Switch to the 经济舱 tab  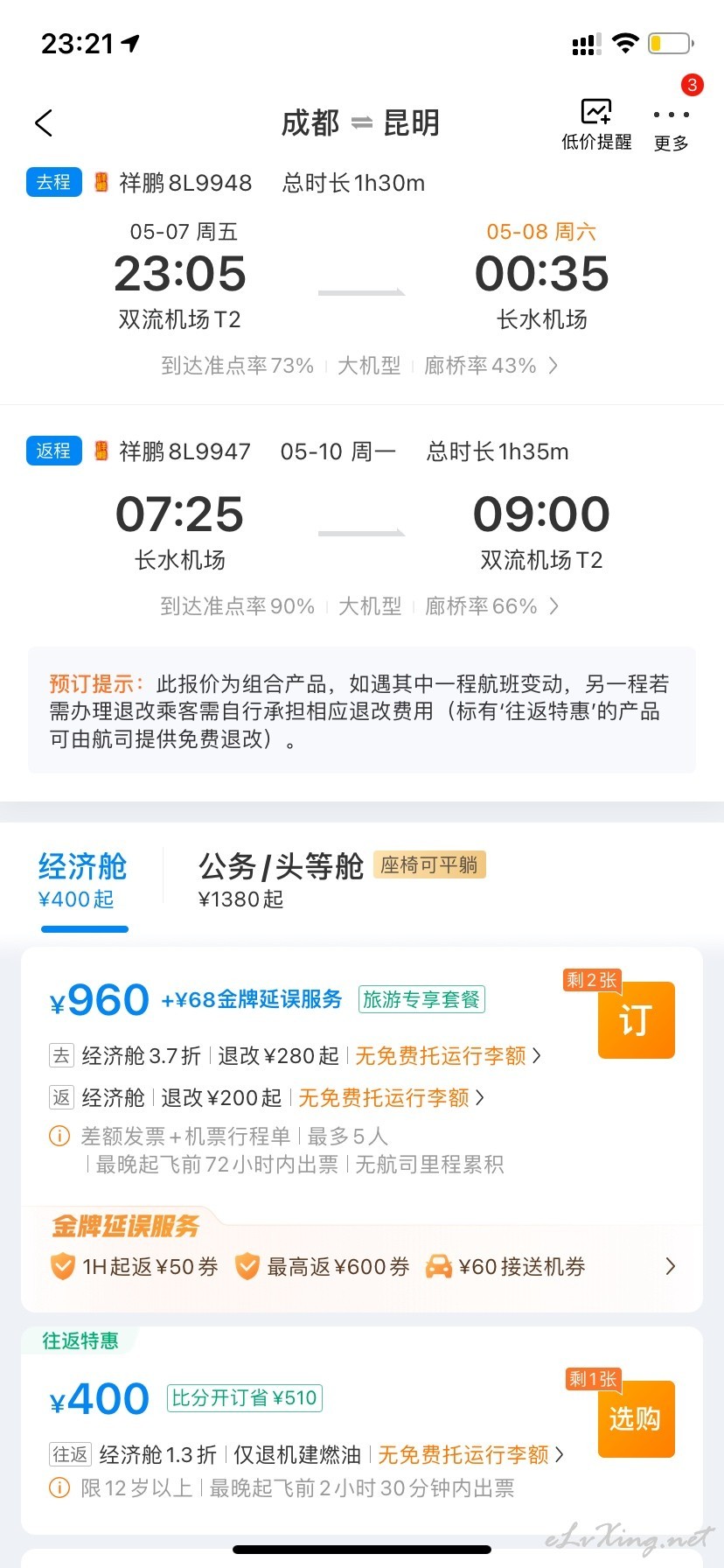[x=83, y=880]
